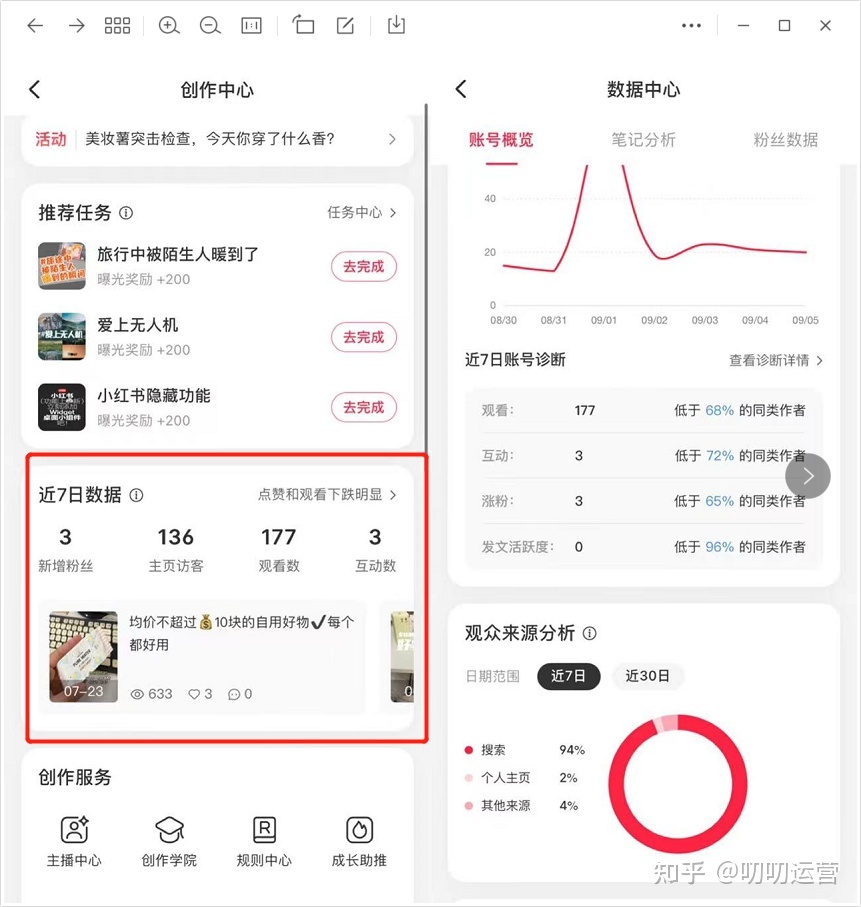
Task: Click 去完成 for 爱上无人机 task
Action: [363, 337]
